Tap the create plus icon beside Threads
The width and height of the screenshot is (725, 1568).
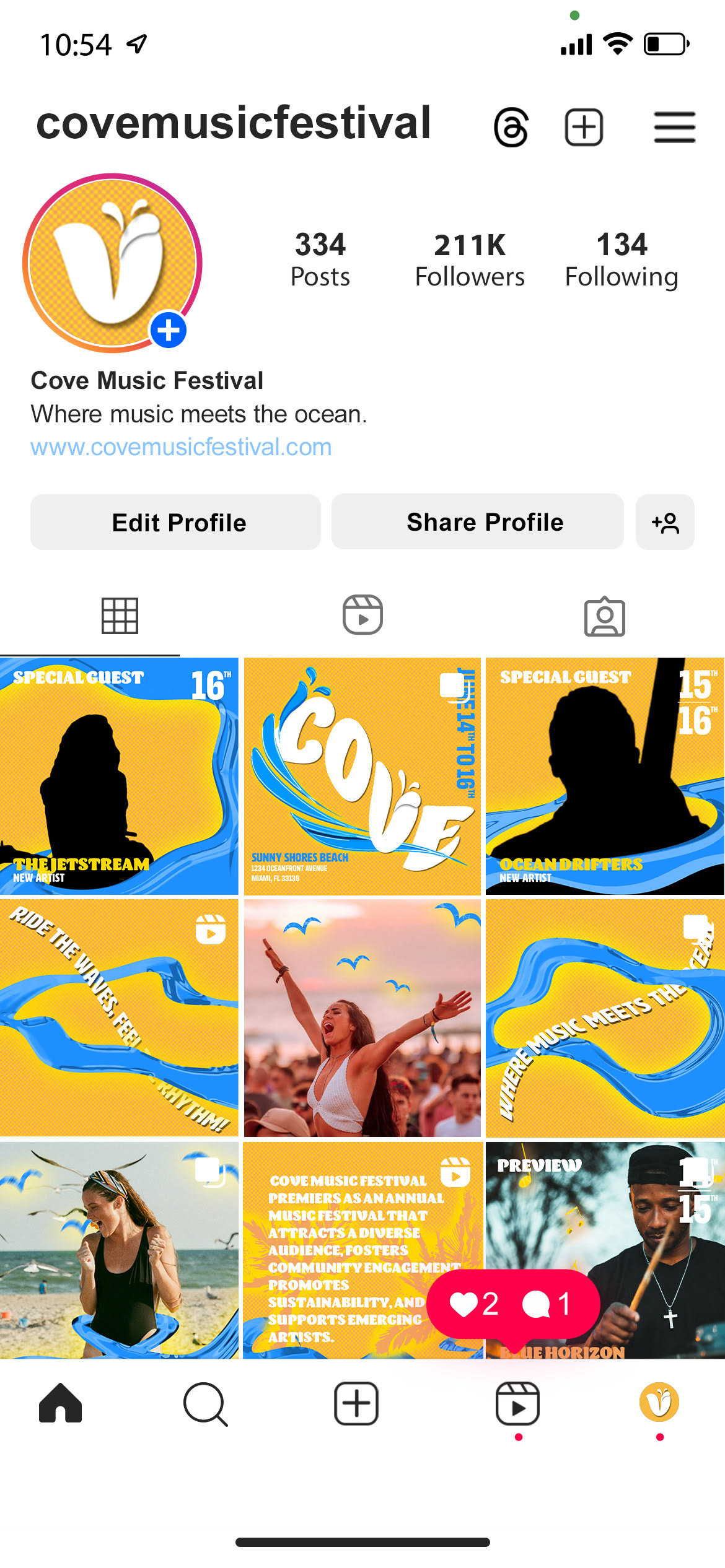pos(584,128)
